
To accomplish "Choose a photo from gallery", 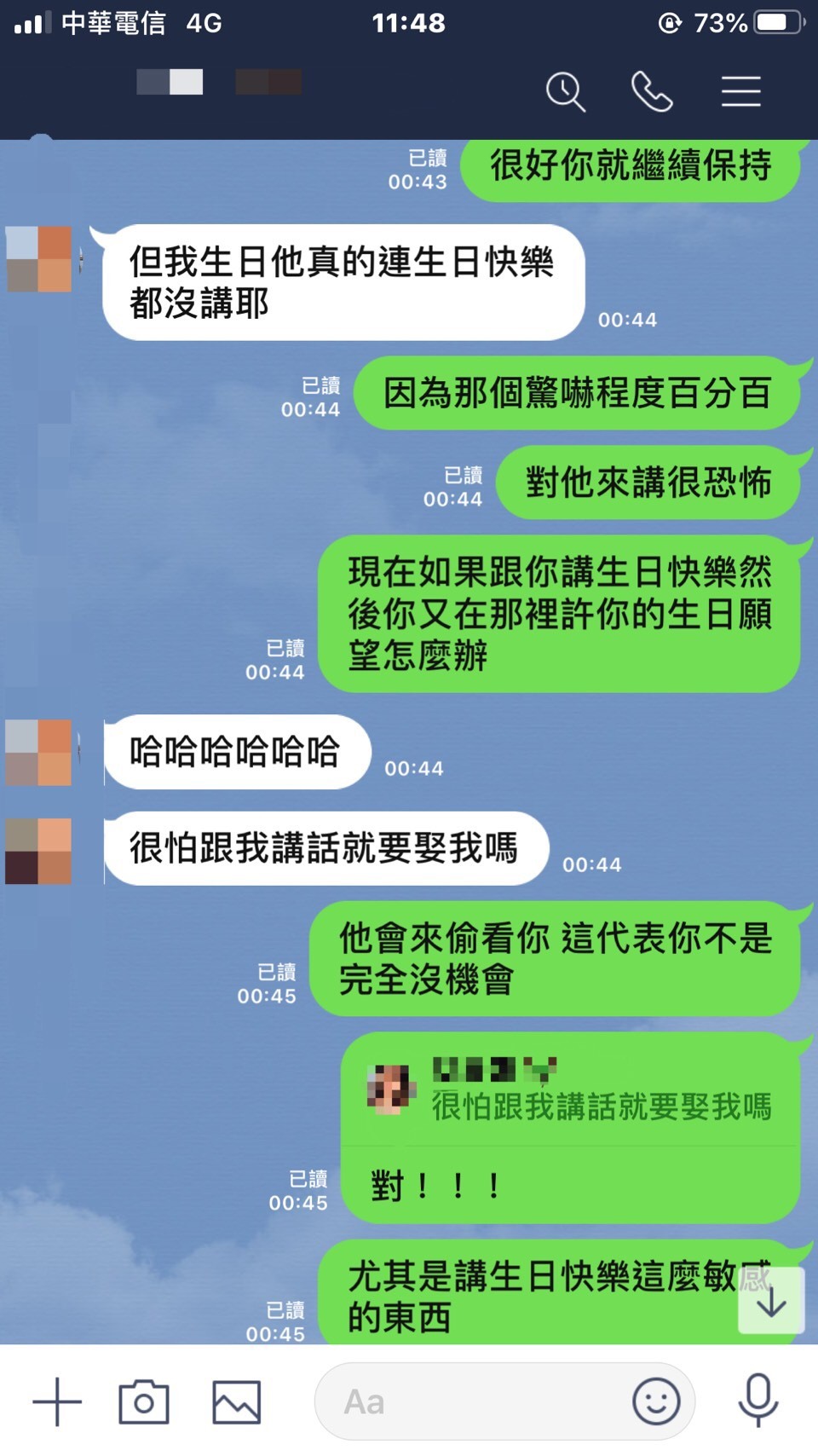I will point(236,1401).
